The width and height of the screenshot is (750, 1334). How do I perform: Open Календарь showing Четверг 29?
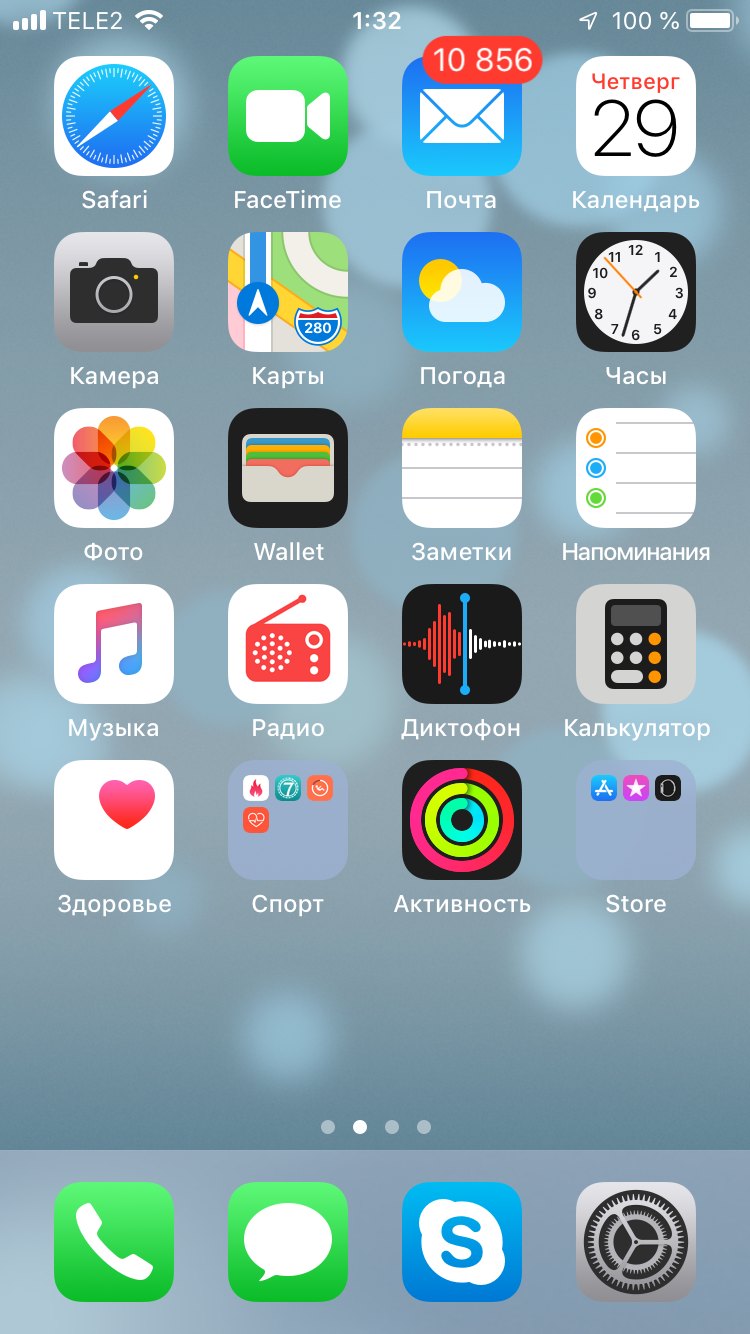point(636,116)
